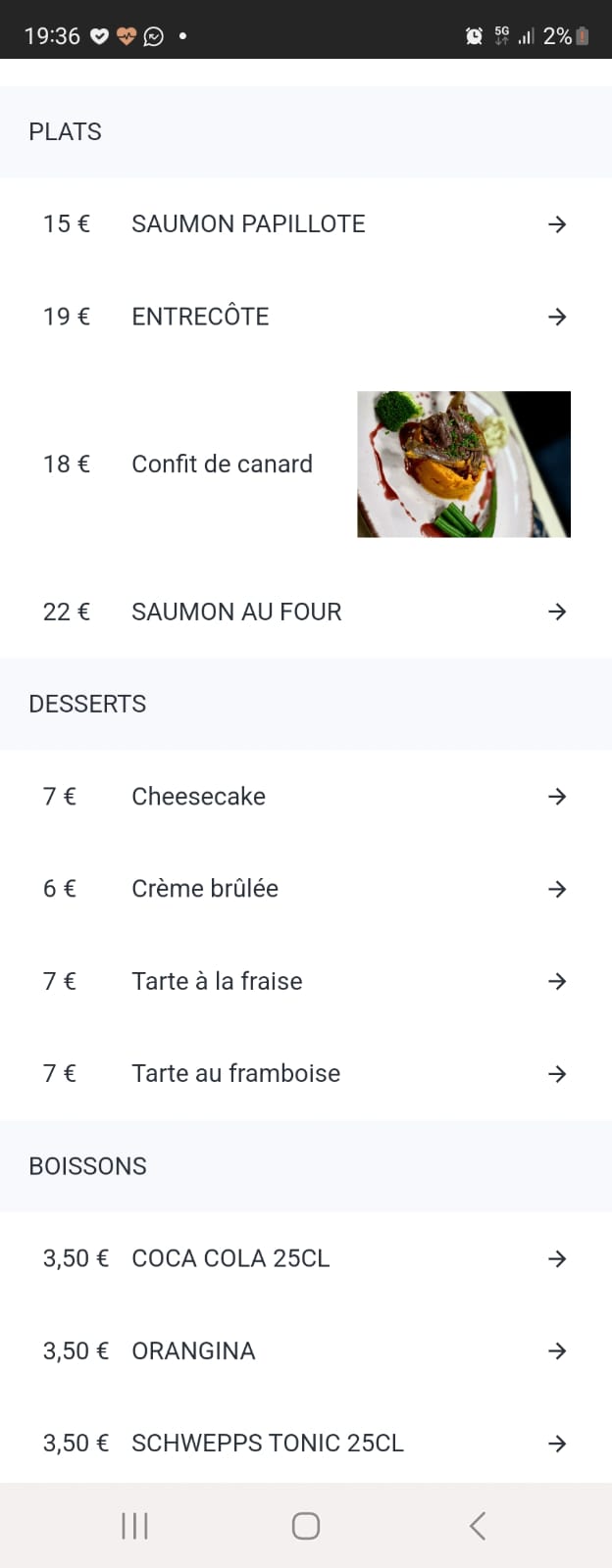Viewport: 612px width, 1568px height.
Task: Return to the phone's home screen
Action: pos(306,1526)
